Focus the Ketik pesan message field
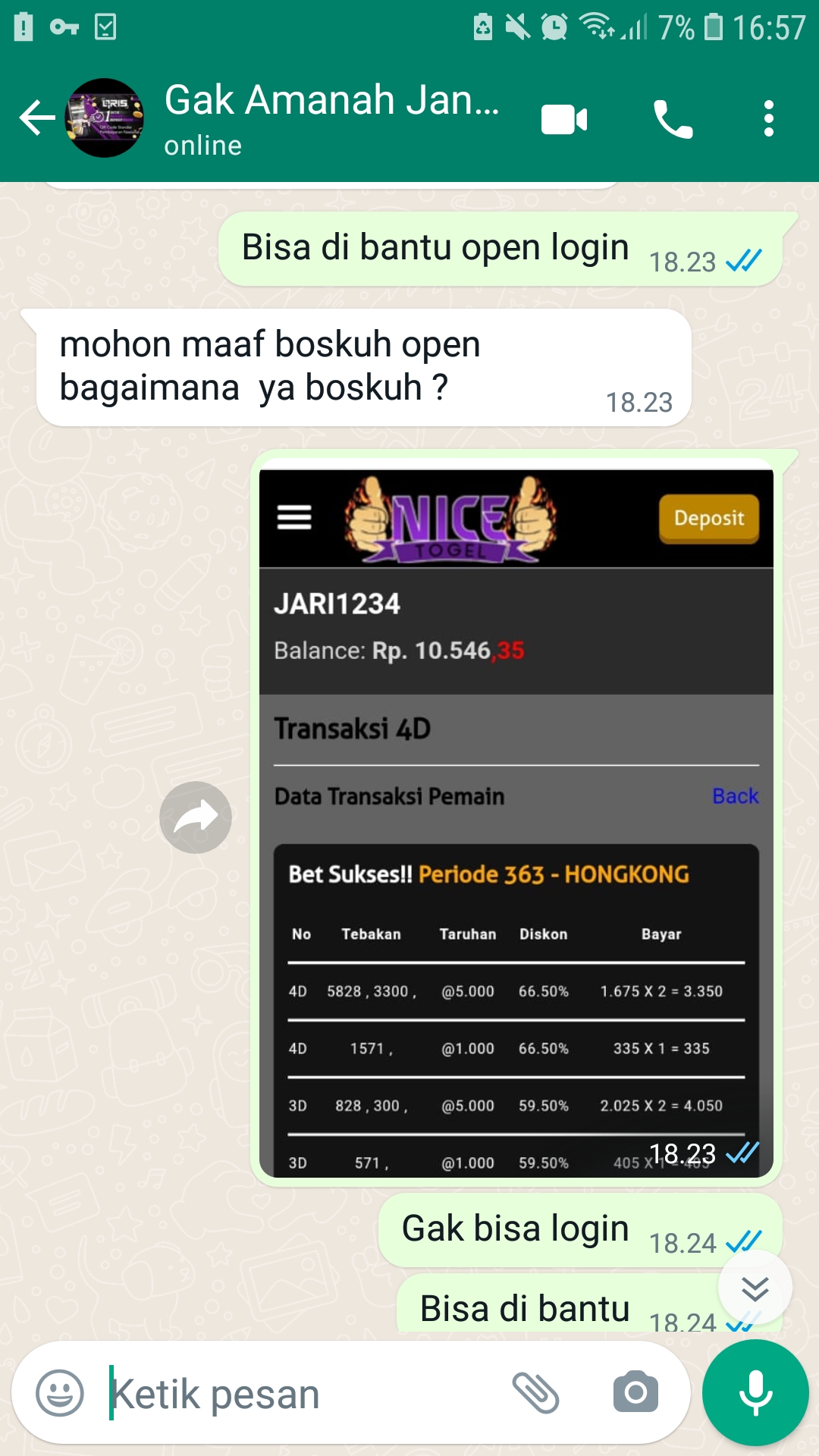 (303, 1394)
